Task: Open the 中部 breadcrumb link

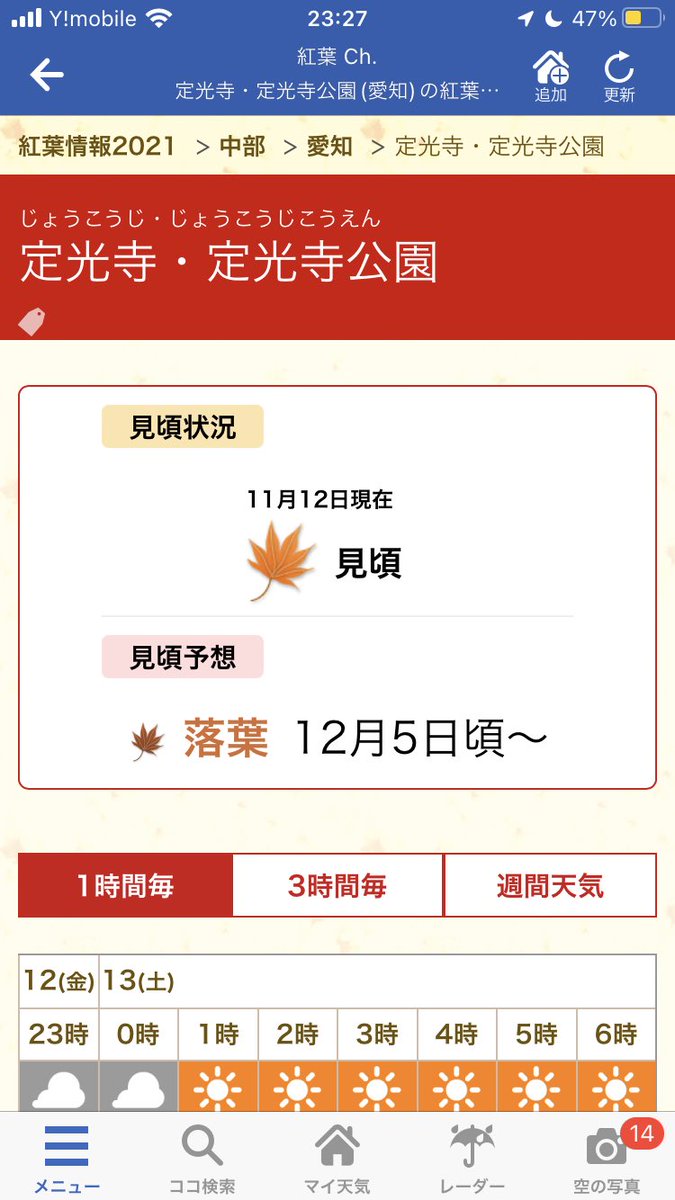Action: [x=243, y=146]
